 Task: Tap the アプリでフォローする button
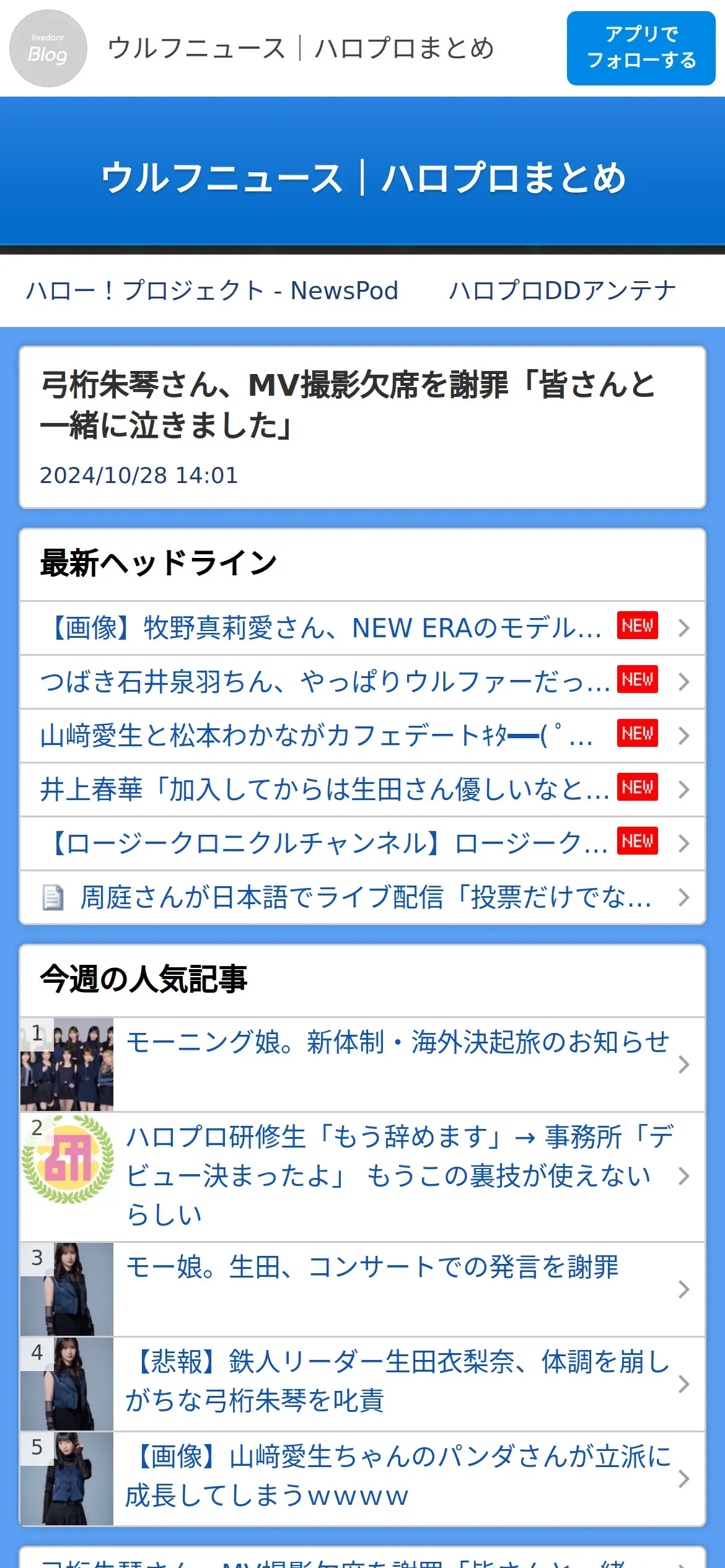coord(641,48)
